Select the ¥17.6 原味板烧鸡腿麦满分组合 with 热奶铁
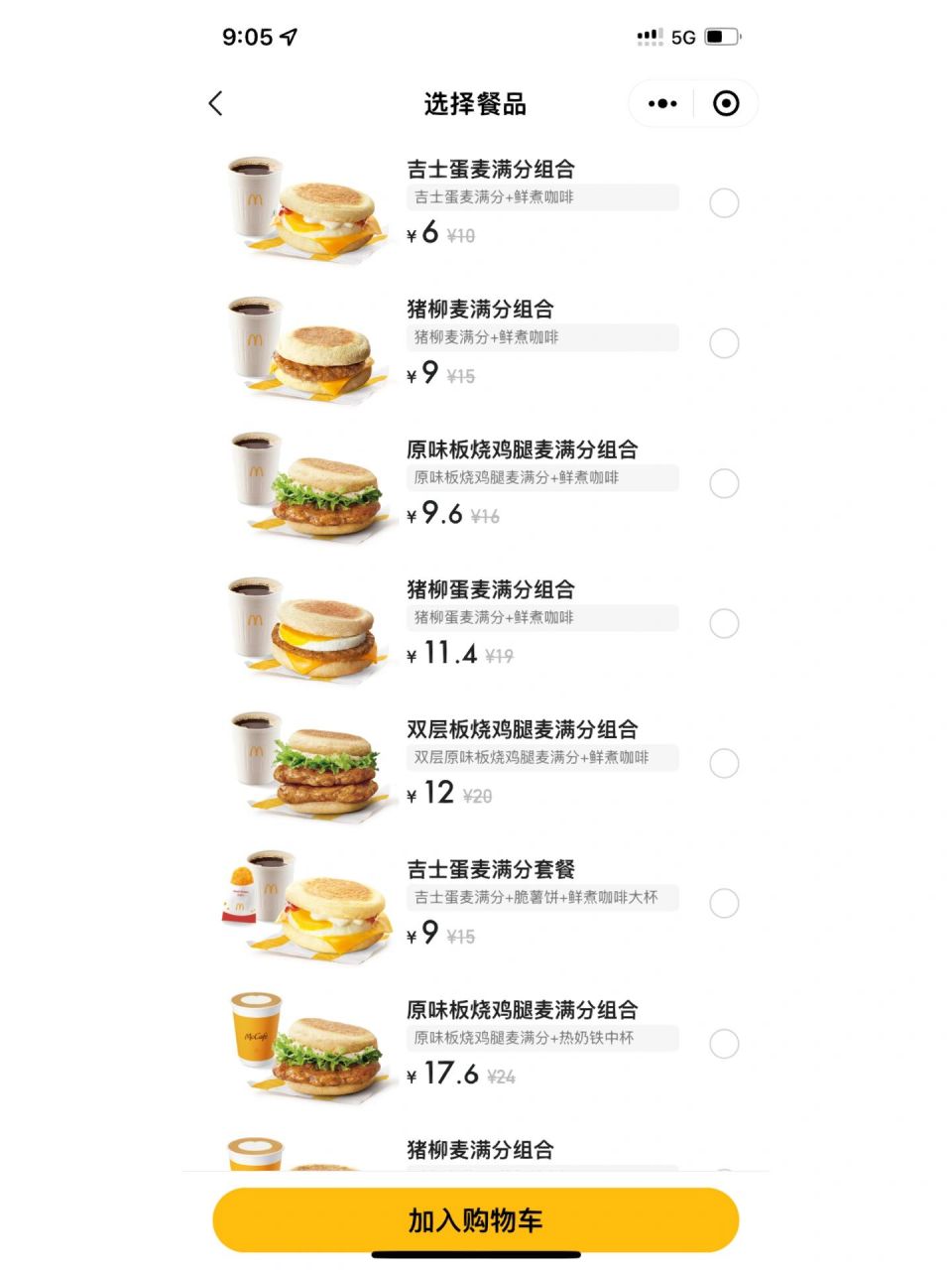 (724, 1044)
